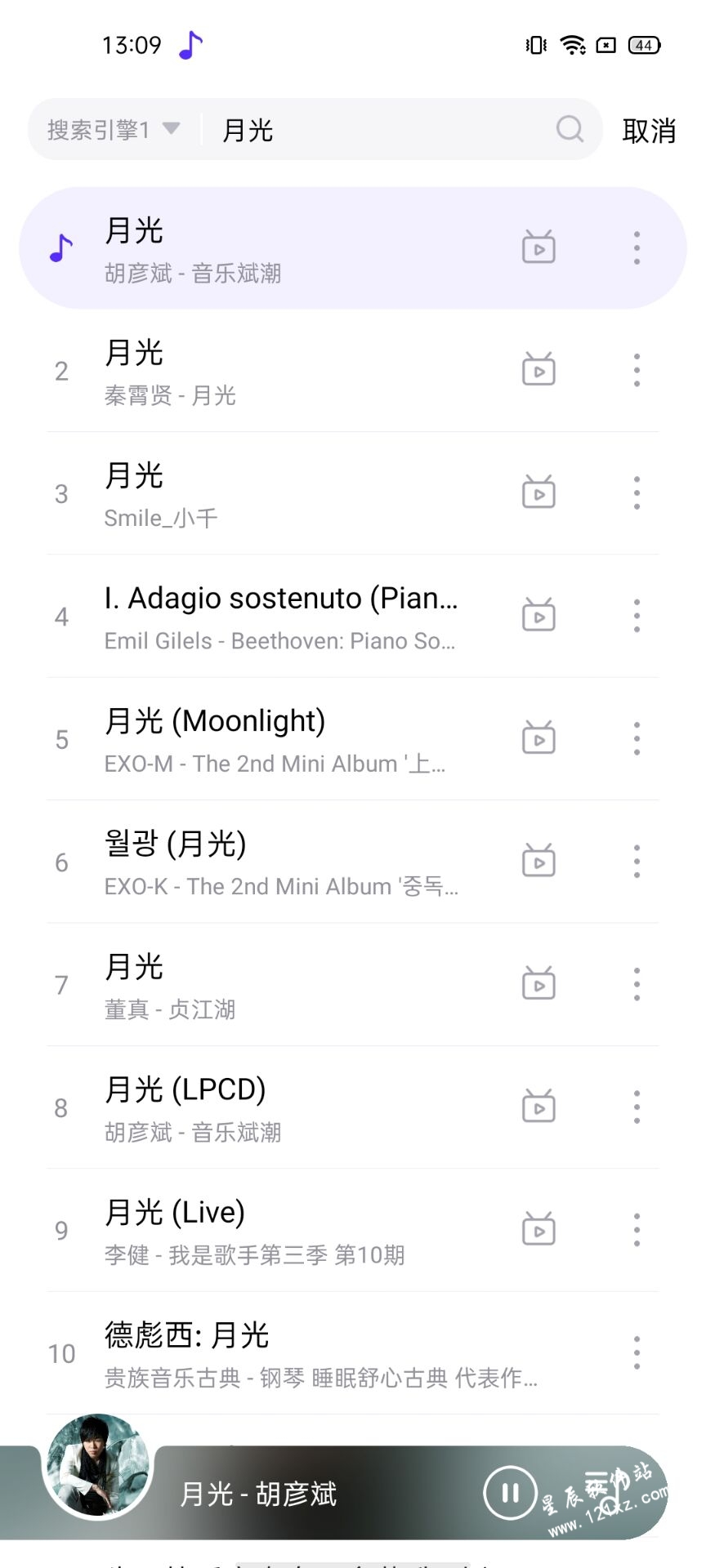Open more options for 月光 by 秦霄贤
706x1568 pixels.
[x=637, y=371]
